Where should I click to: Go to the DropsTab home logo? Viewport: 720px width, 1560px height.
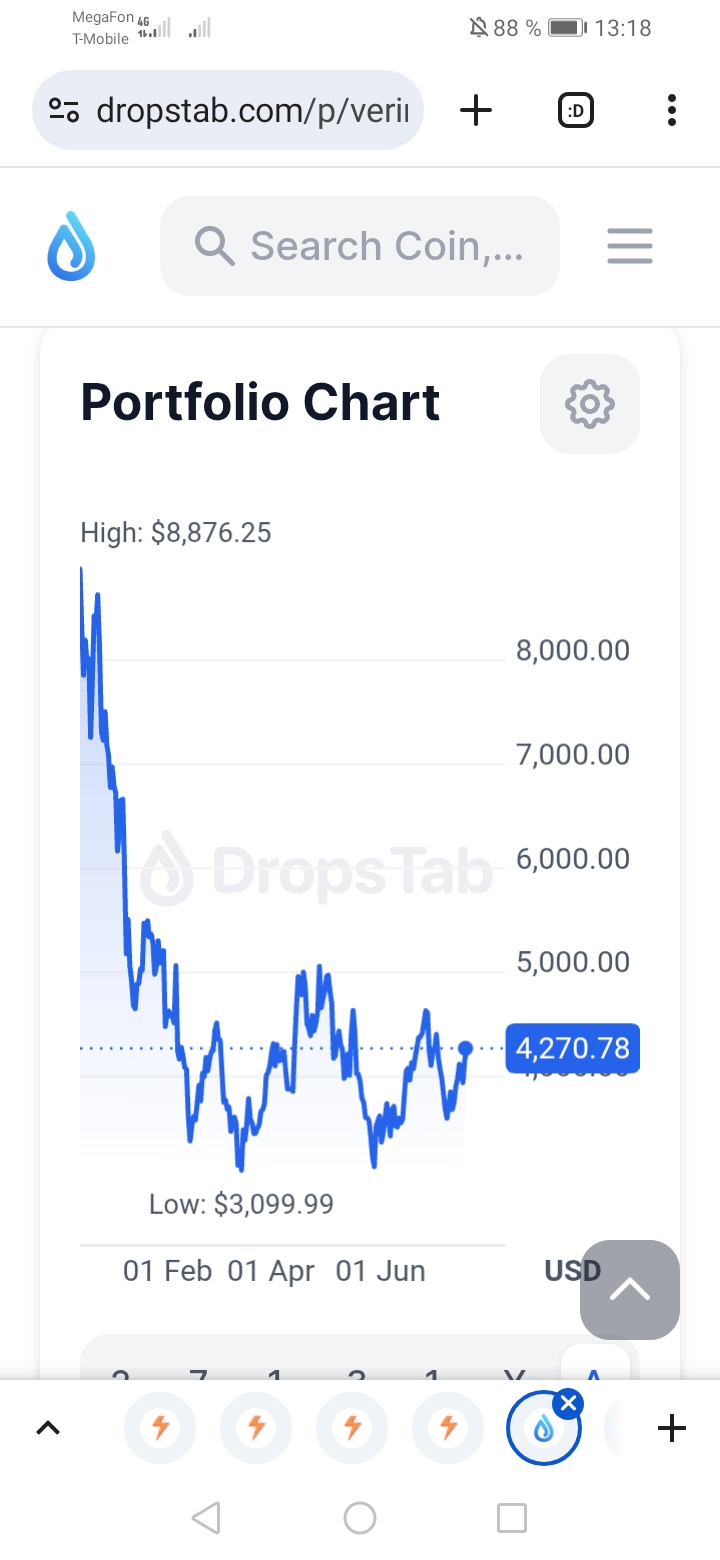tap(71, 246)
